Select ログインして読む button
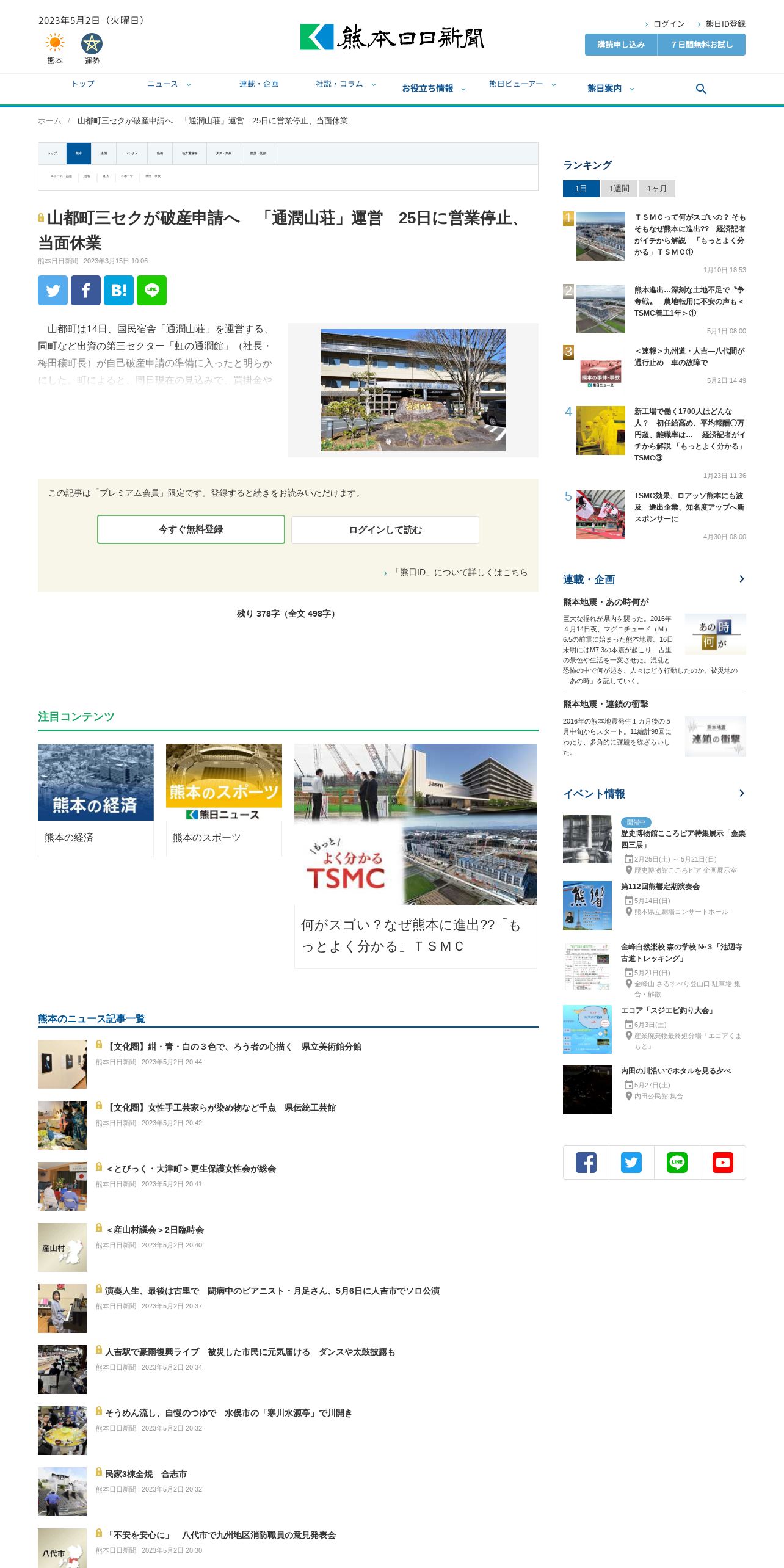The height and width of the screenshot is (1568, 784). [385, 530]
